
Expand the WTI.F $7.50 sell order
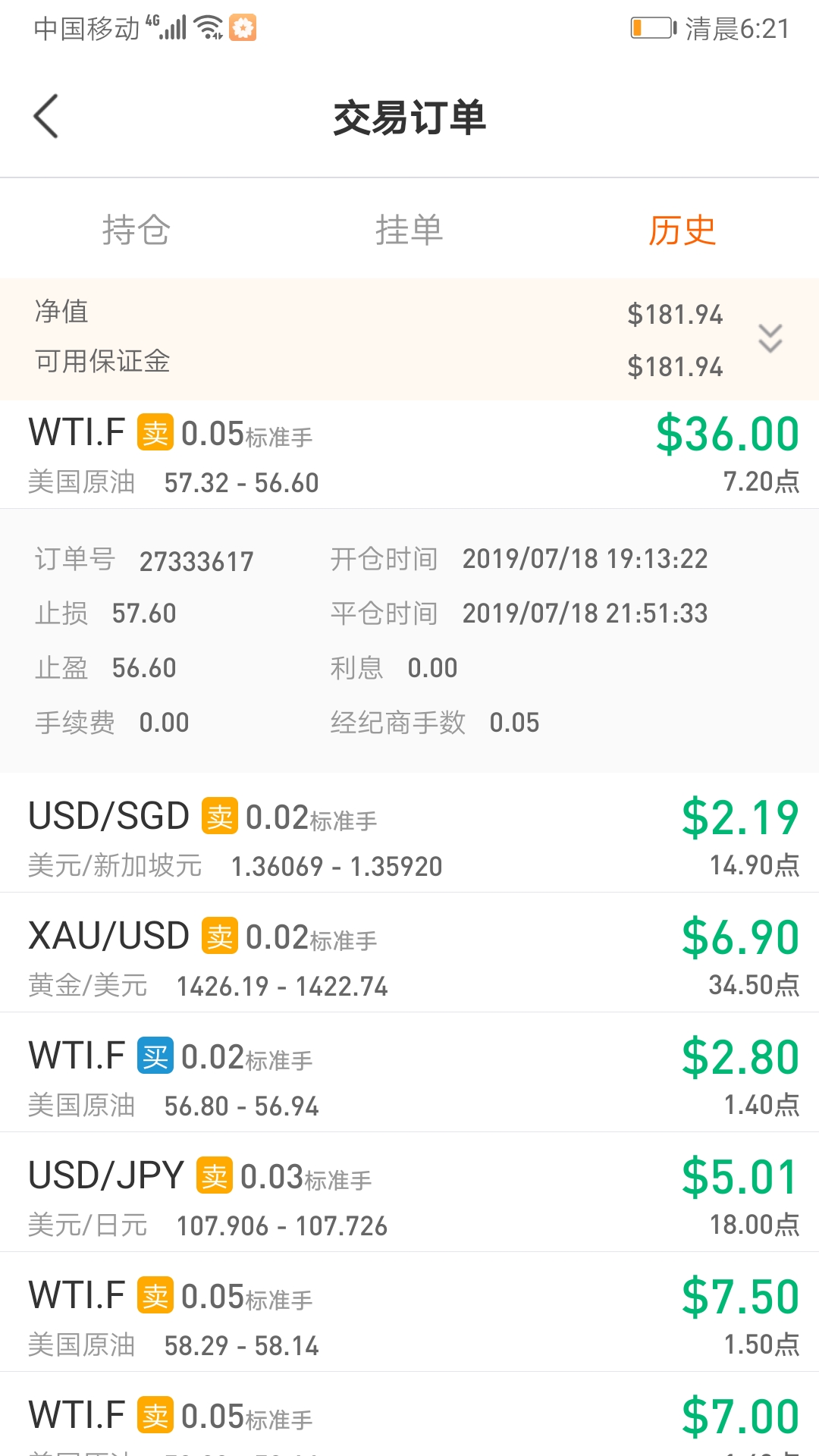(x=409, y=1312)
